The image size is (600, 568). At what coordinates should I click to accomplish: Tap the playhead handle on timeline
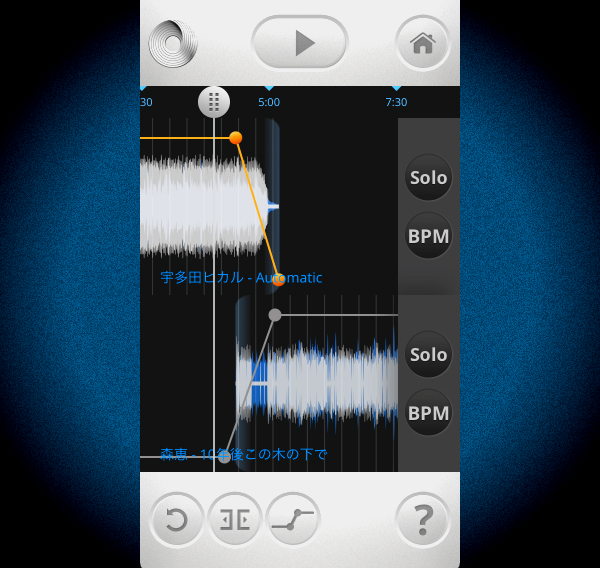coord(214,101)
